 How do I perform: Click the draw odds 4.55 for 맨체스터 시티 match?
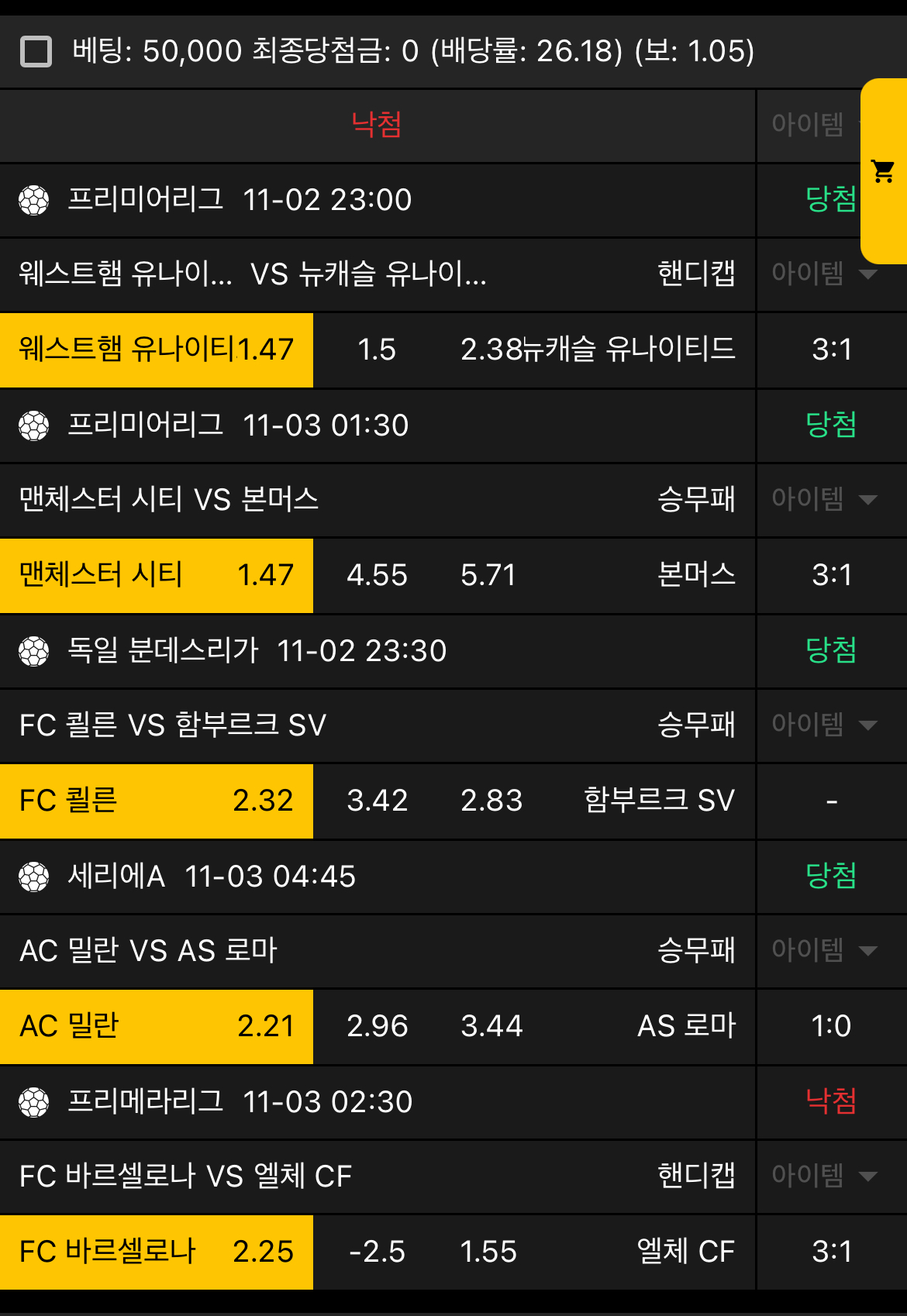378,575
